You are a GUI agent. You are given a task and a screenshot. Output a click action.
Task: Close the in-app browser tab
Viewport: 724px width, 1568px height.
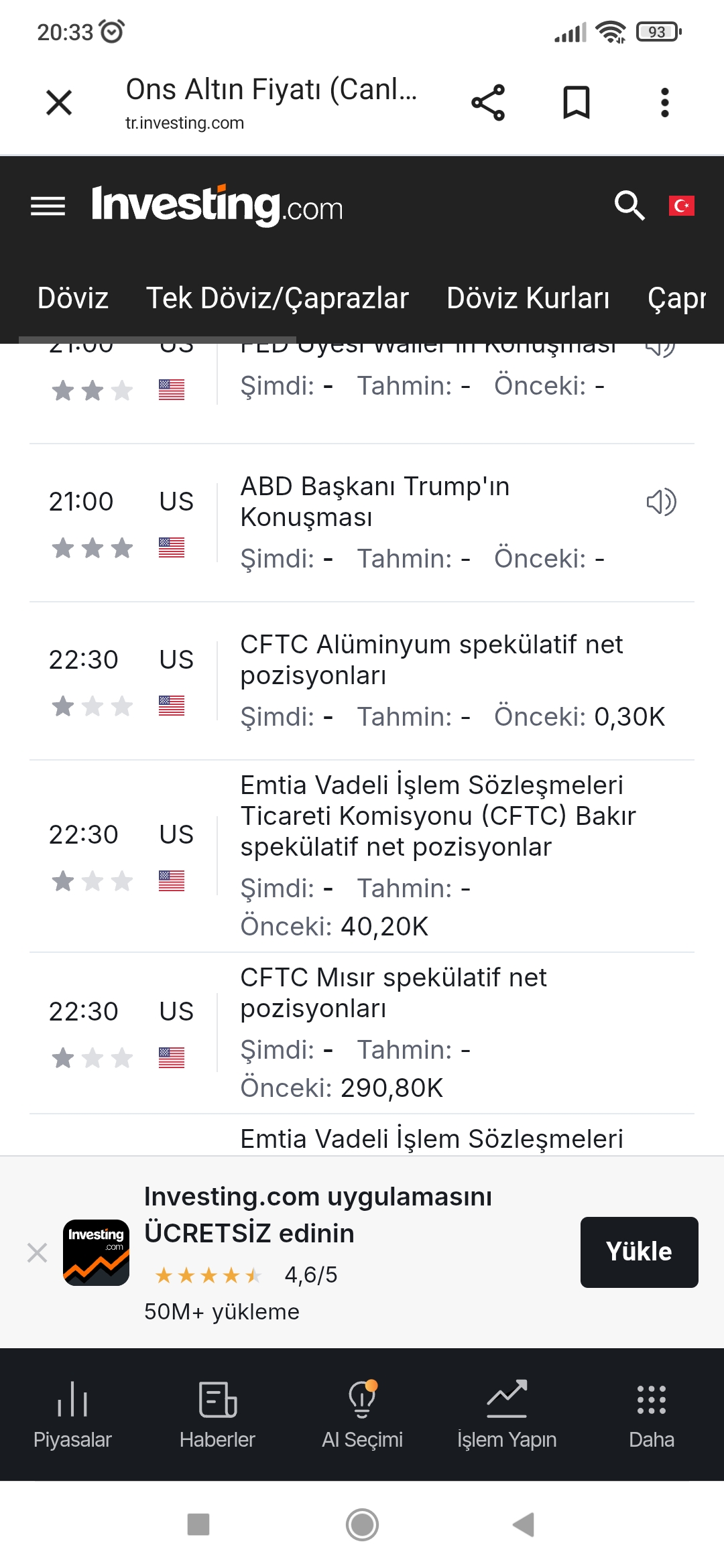point(59,103)
